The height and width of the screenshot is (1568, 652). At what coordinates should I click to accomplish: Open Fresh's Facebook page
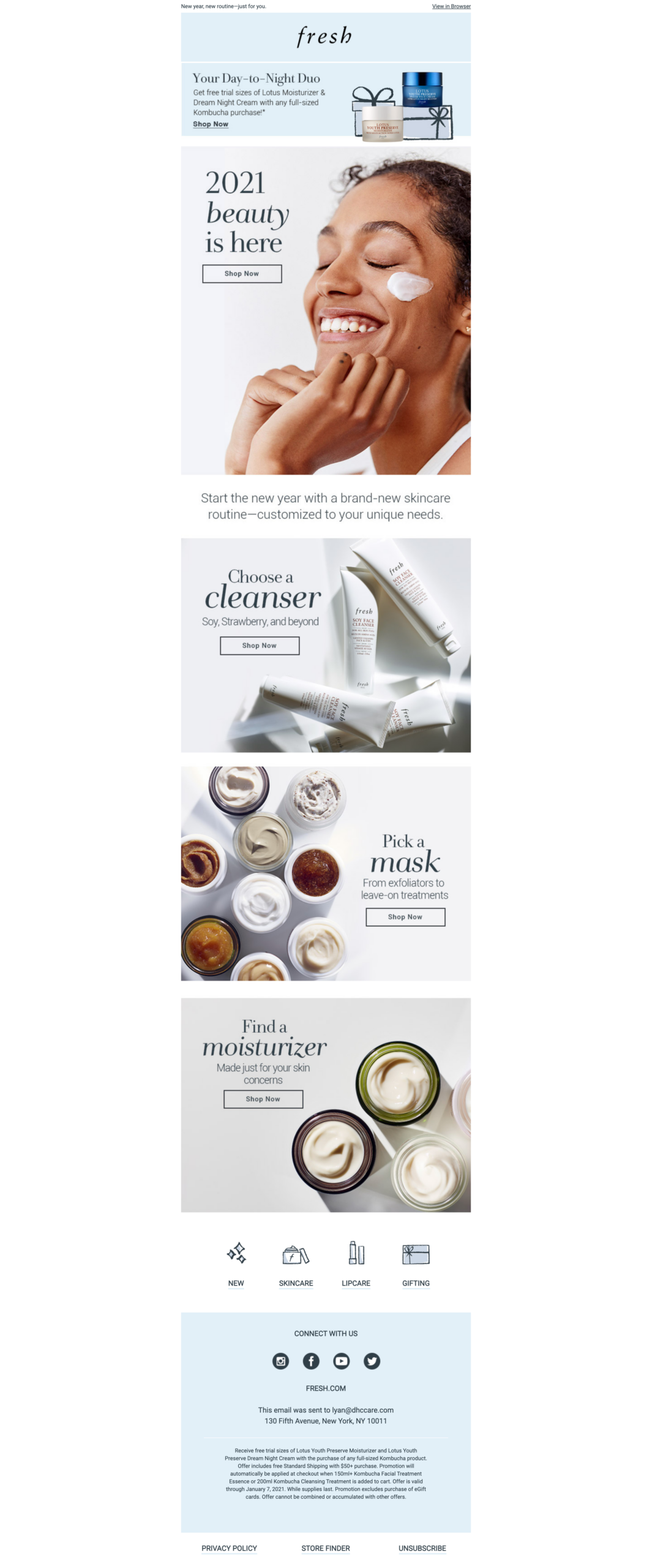(x=311, y=1360)
